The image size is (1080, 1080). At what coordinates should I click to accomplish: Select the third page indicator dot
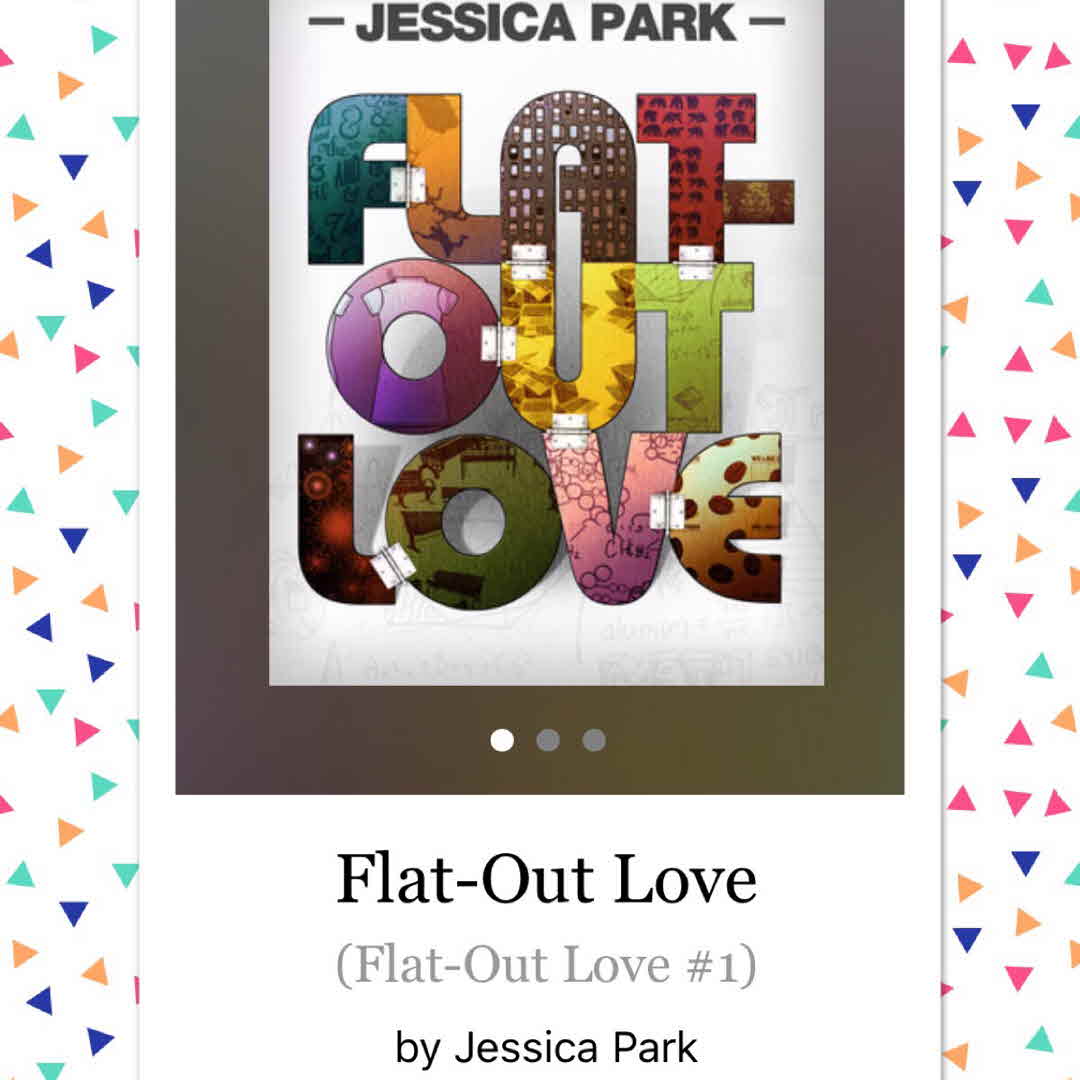click(x=594, y=740)
